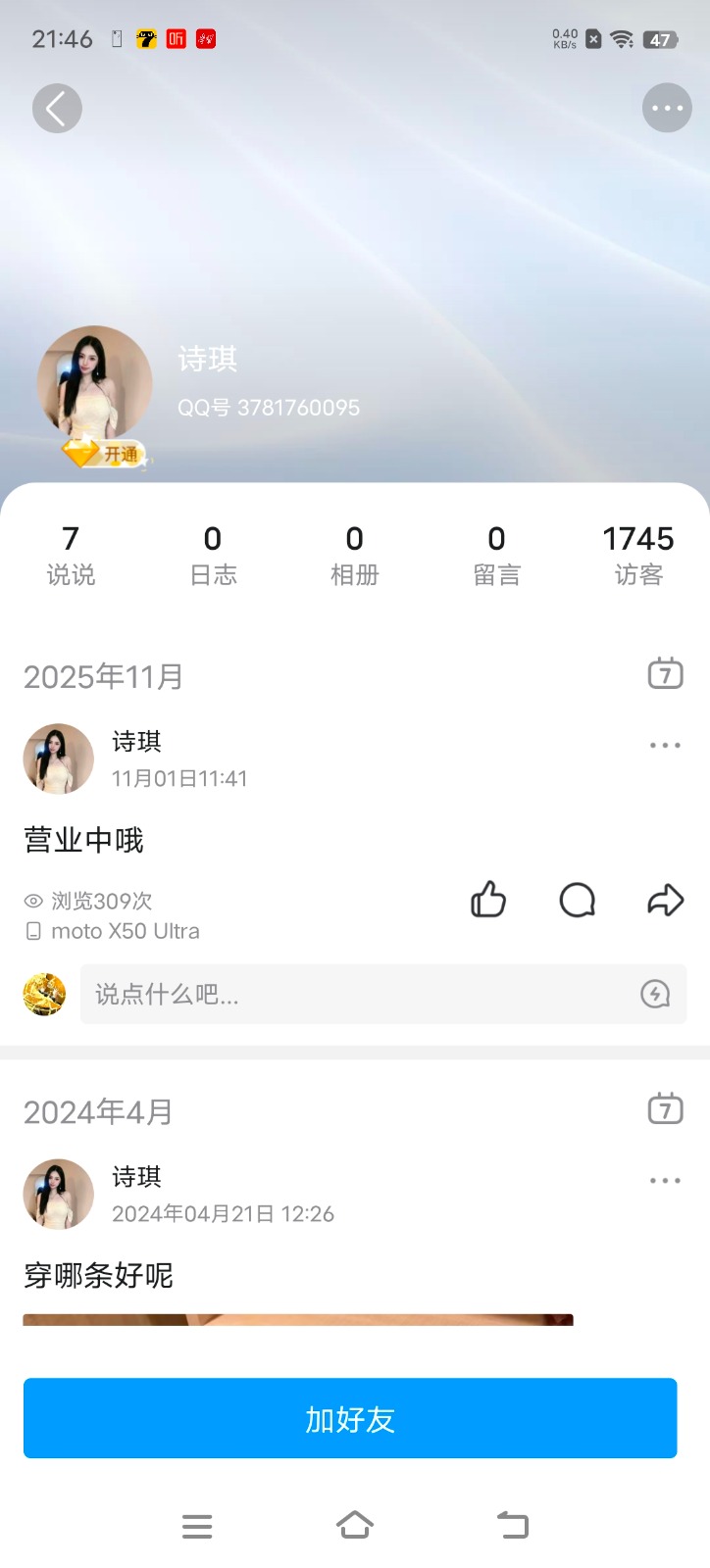The image size is (710, 1568).
Task: Tap the battery indicator showing 47
Action: point(660,39)
